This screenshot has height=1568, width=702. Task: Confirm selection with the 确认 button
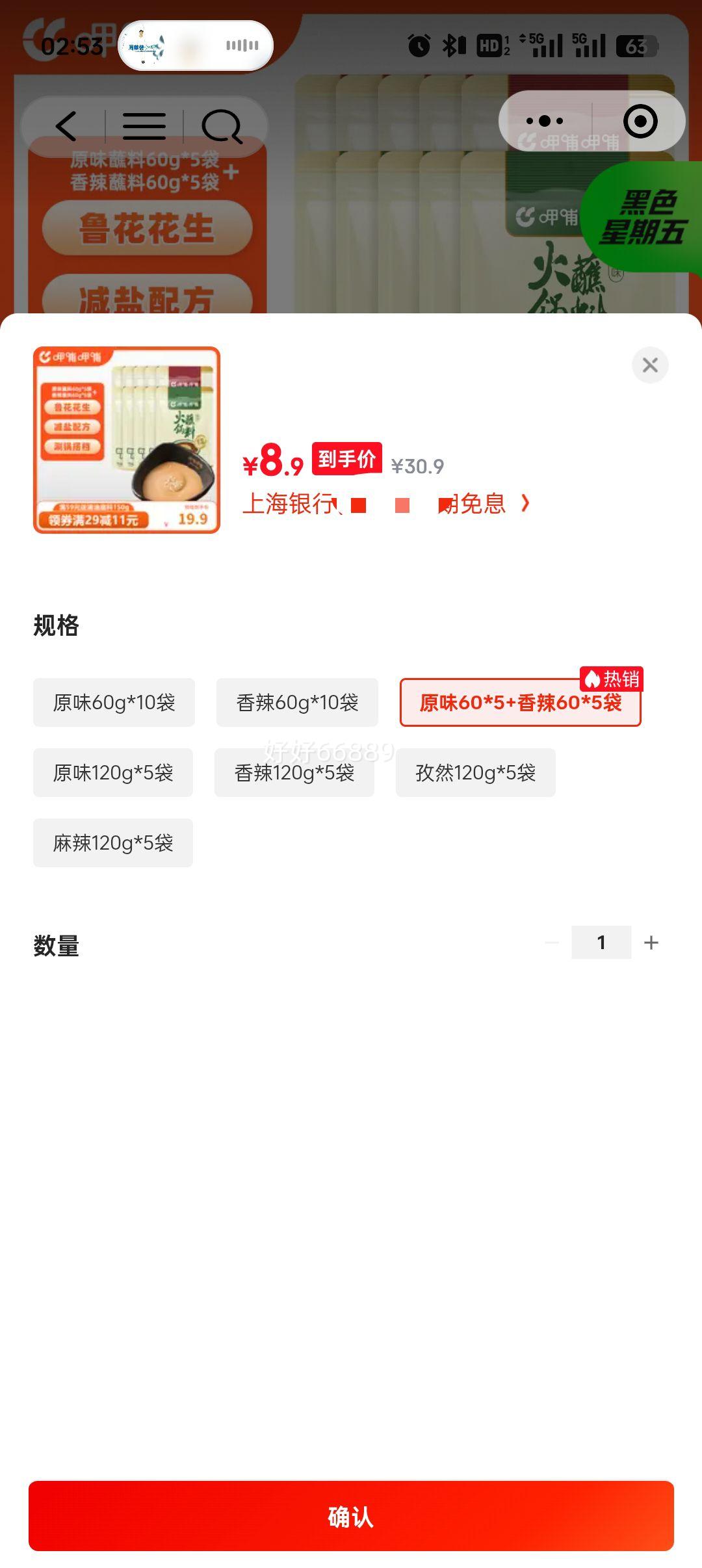(351, 1517)
